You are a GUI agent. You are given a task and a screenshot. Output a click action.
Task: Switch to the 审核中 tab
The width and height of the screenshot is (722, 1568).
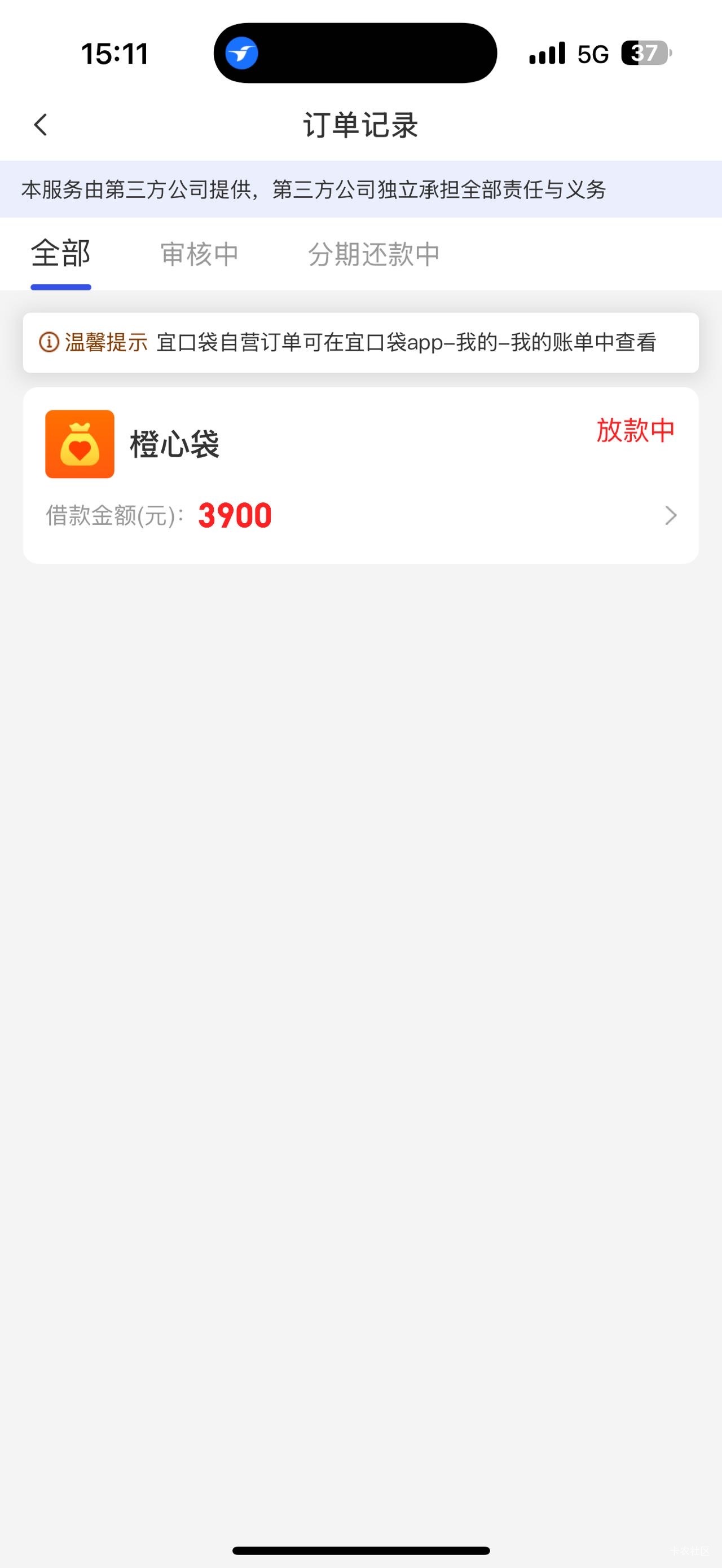pos(199,254)
